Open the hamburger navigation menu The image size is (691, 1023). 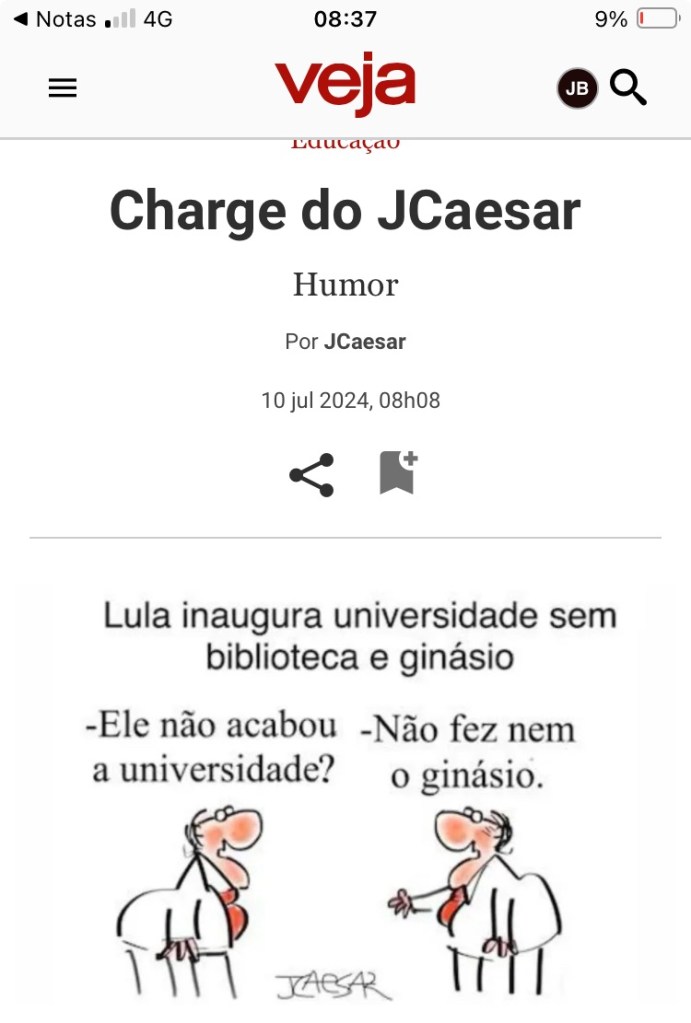[62, 88]
